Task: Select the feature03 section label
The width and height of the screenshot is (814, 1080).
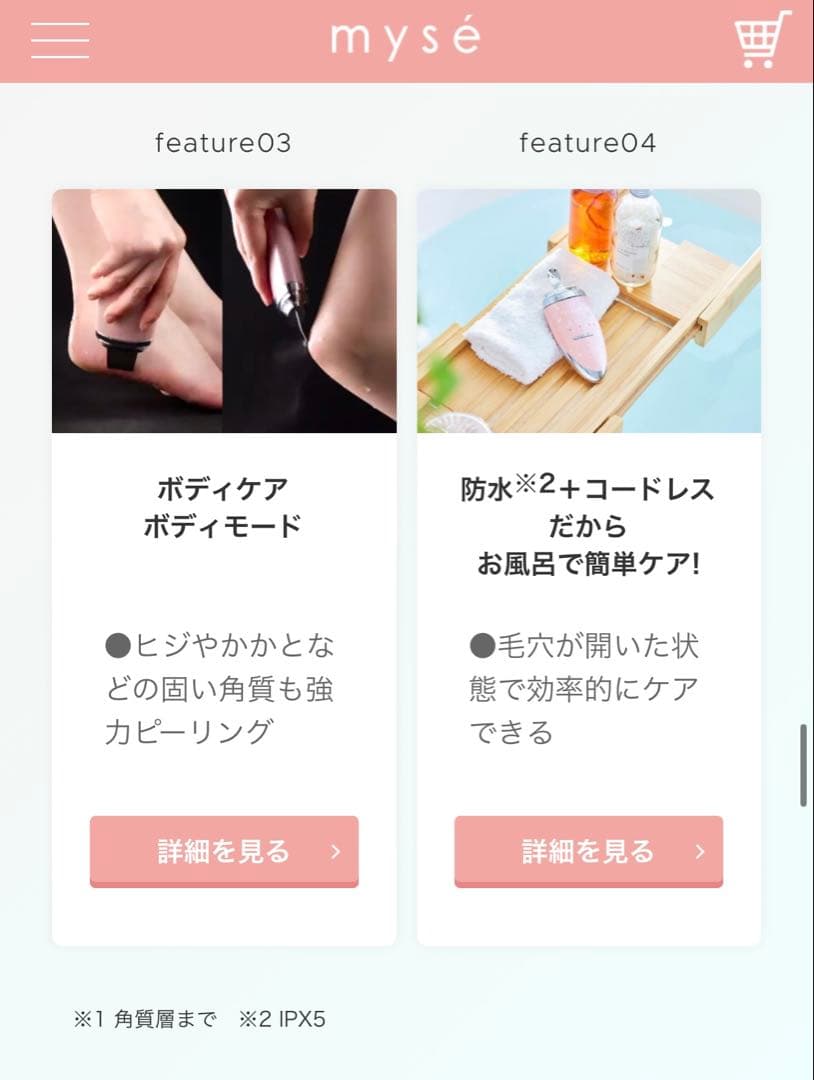Action: coord(222,142)
